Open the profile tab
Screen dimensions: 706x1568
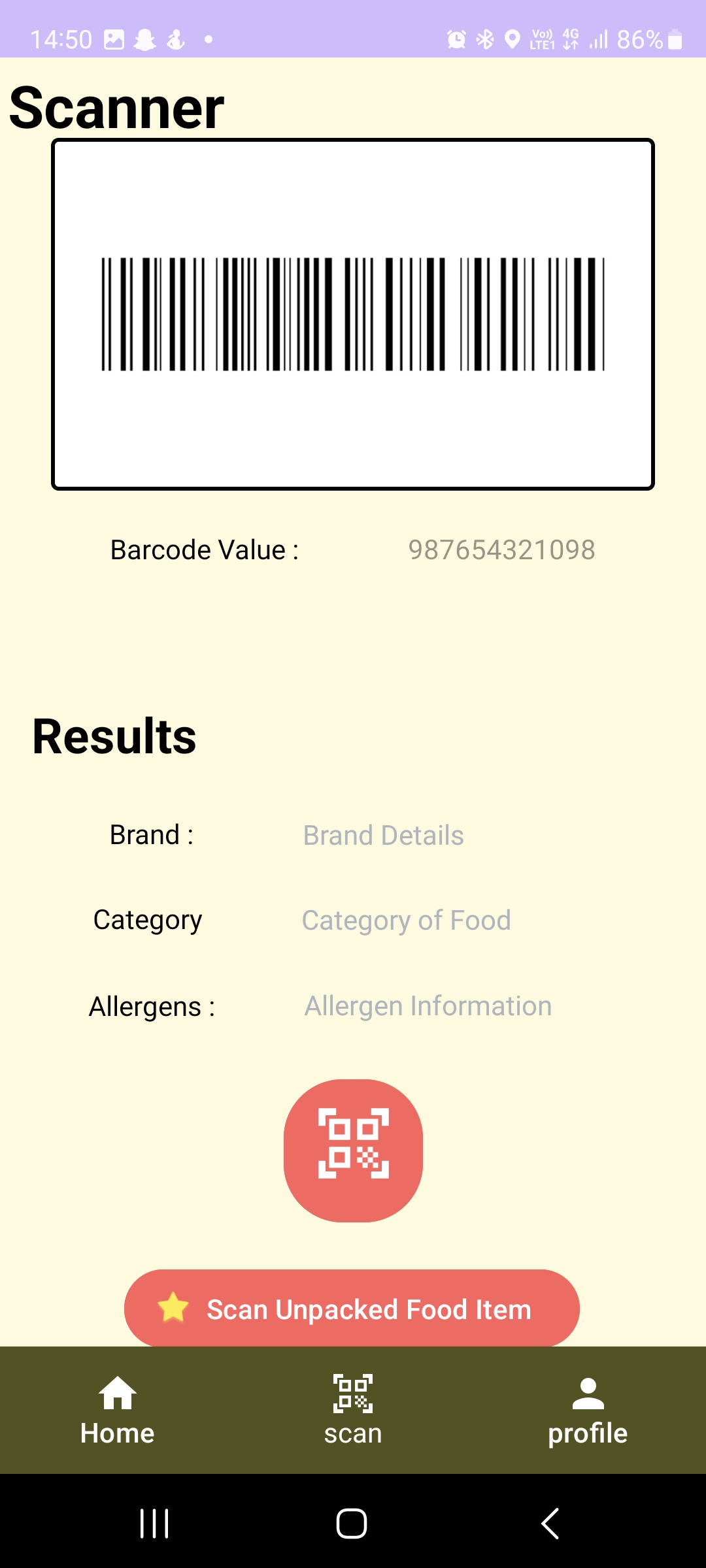588,1410
